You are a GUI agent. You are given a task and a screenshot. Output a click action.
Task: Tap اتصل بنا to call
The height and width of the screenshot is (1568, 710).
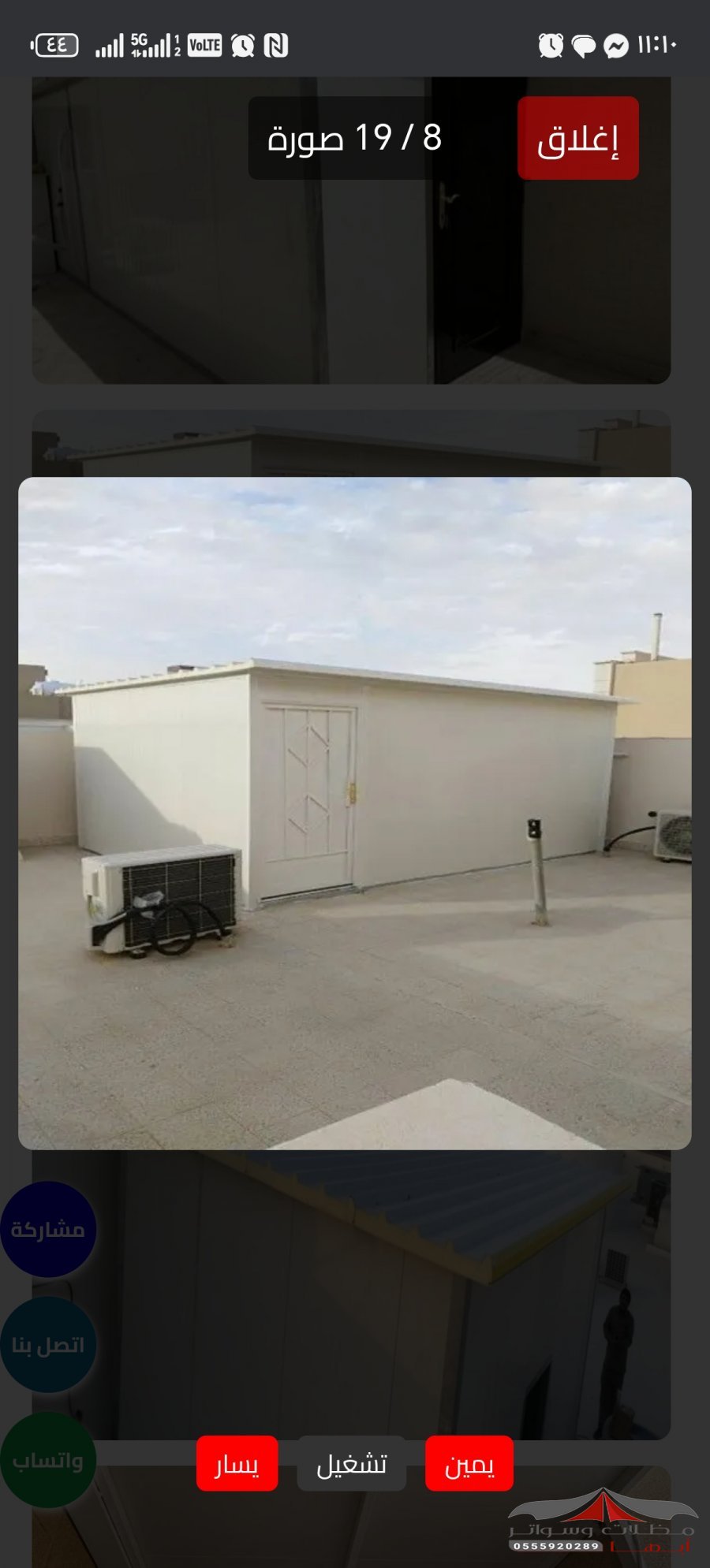point(47,1344)
